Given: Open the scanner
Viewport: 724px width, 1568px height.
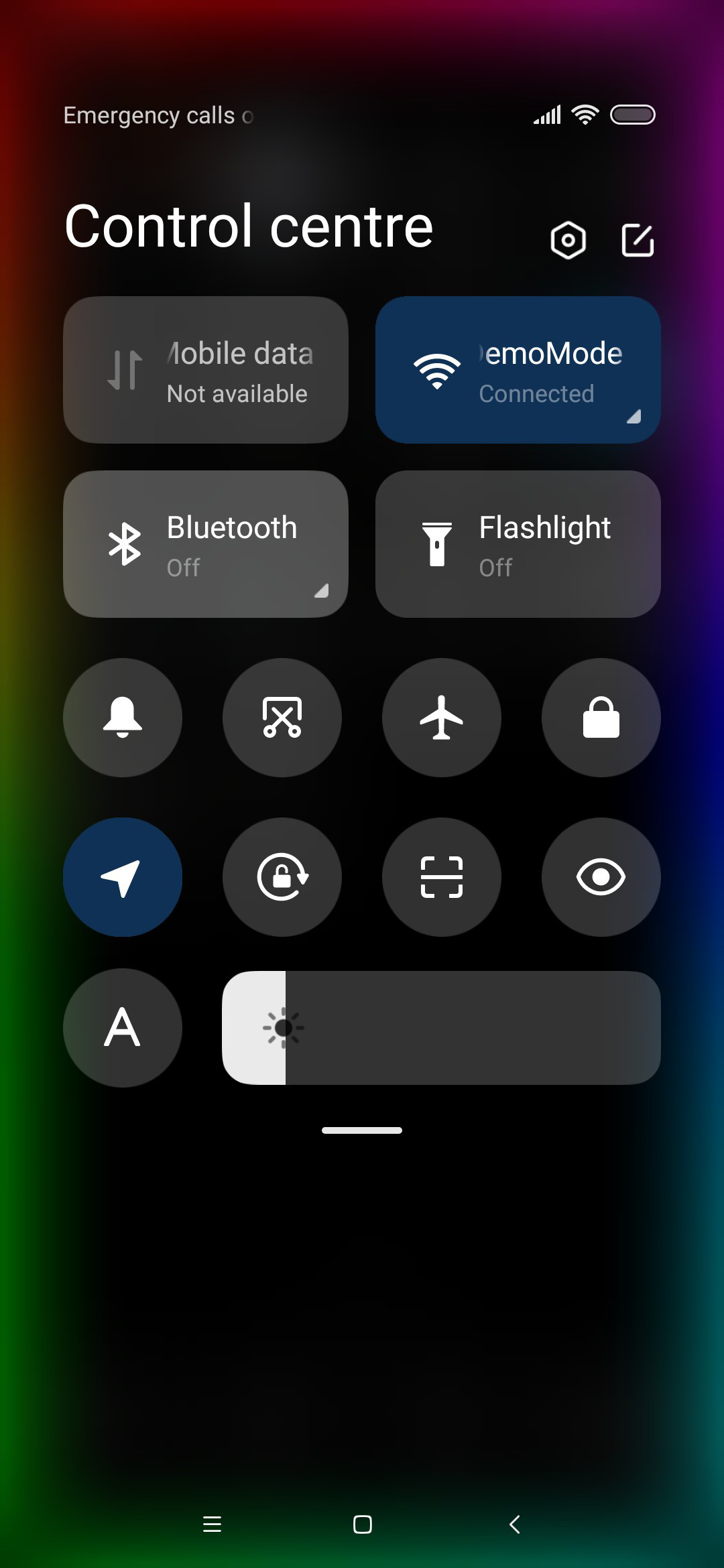Looking at the screenshot, I should 442,877.
